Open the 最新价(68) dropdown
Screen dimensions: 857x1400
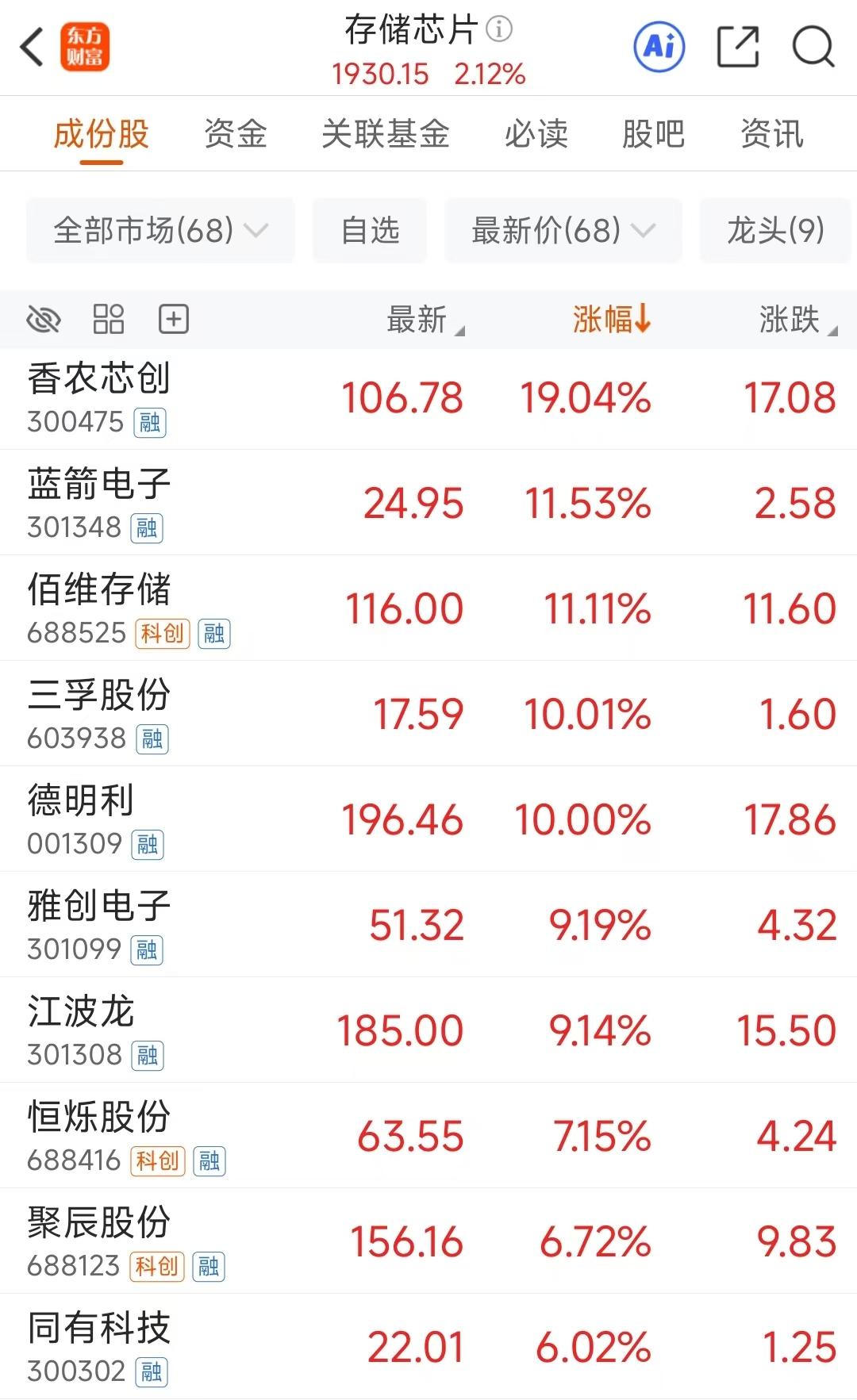(x=562, y=231)
